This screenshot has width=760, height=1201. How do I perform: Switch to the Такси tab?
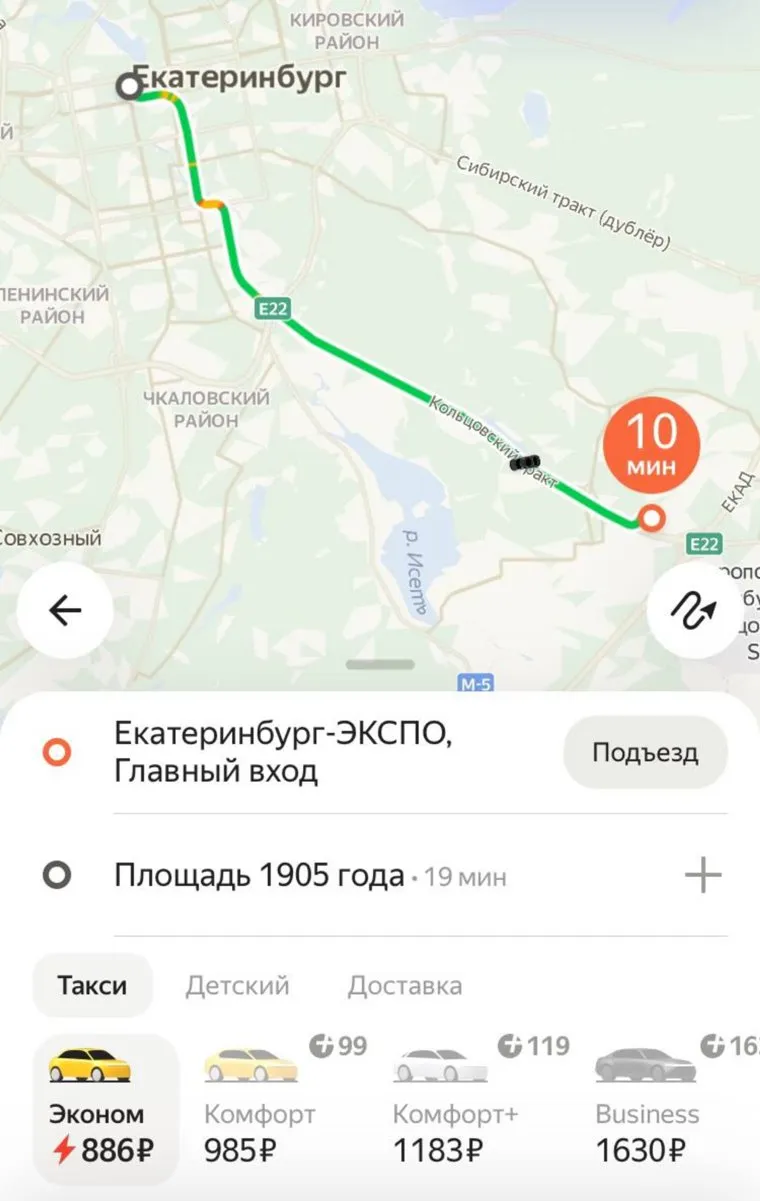coord(92,985)
